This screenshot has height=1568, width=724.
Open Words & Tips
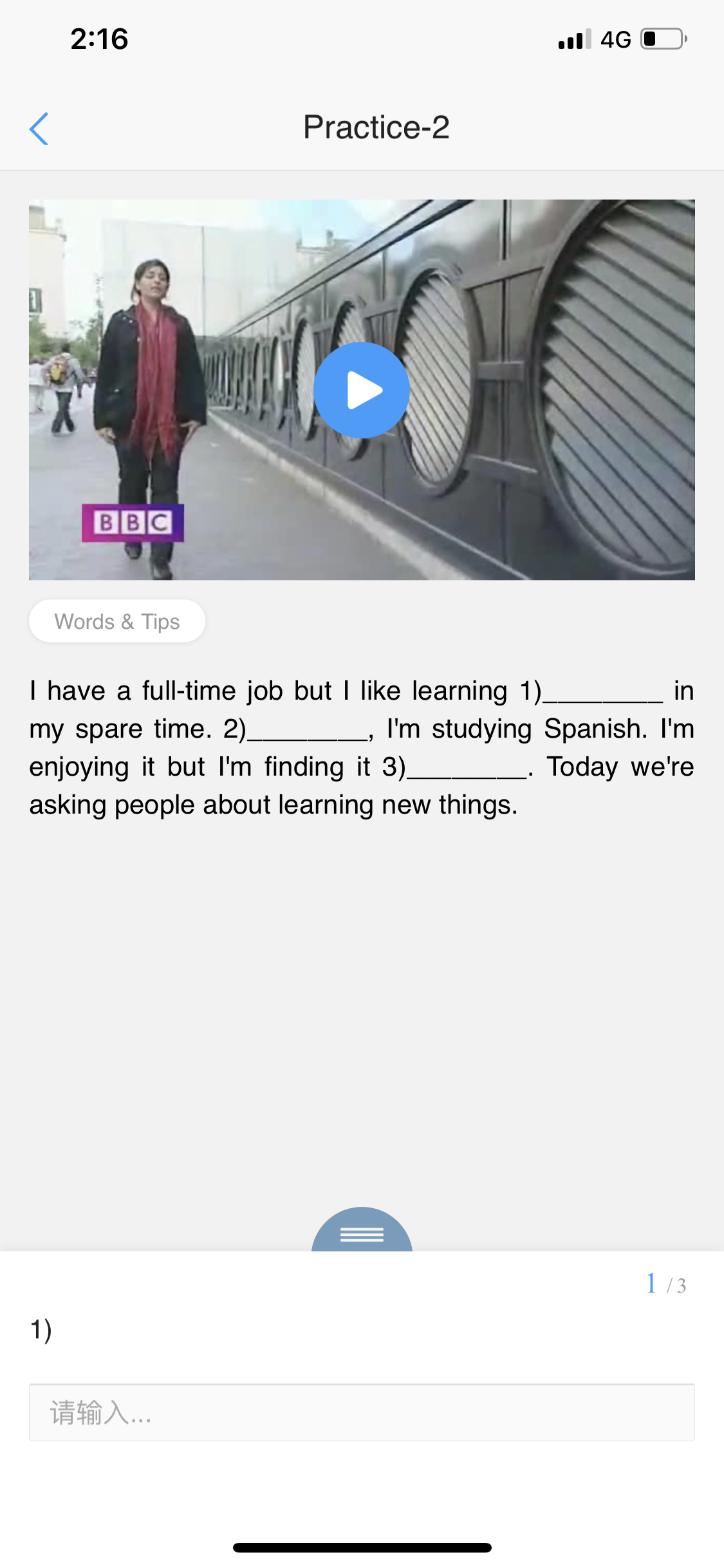[x=117, y=621]
